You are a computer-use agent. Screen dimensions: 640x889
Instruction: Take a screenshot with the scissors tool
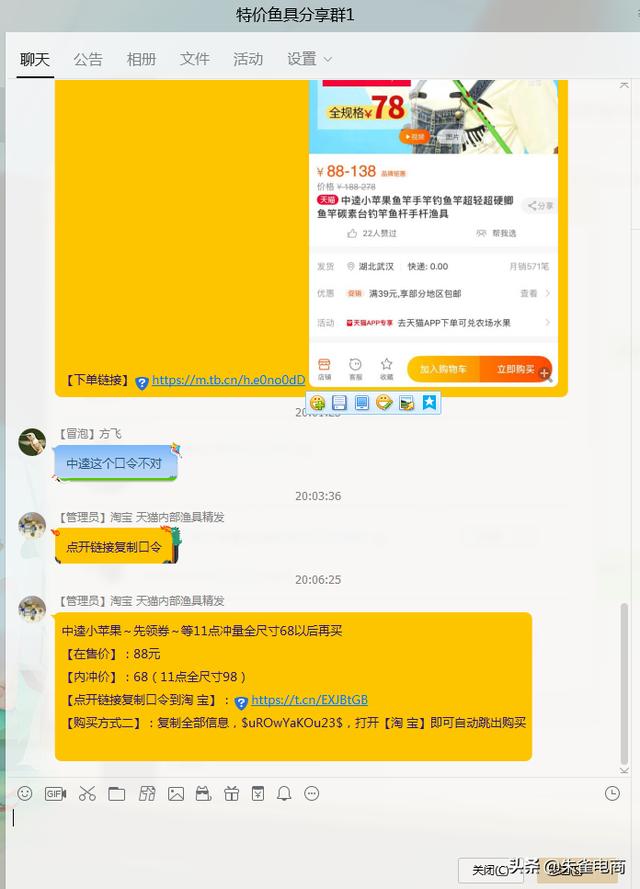click(87, 793)
